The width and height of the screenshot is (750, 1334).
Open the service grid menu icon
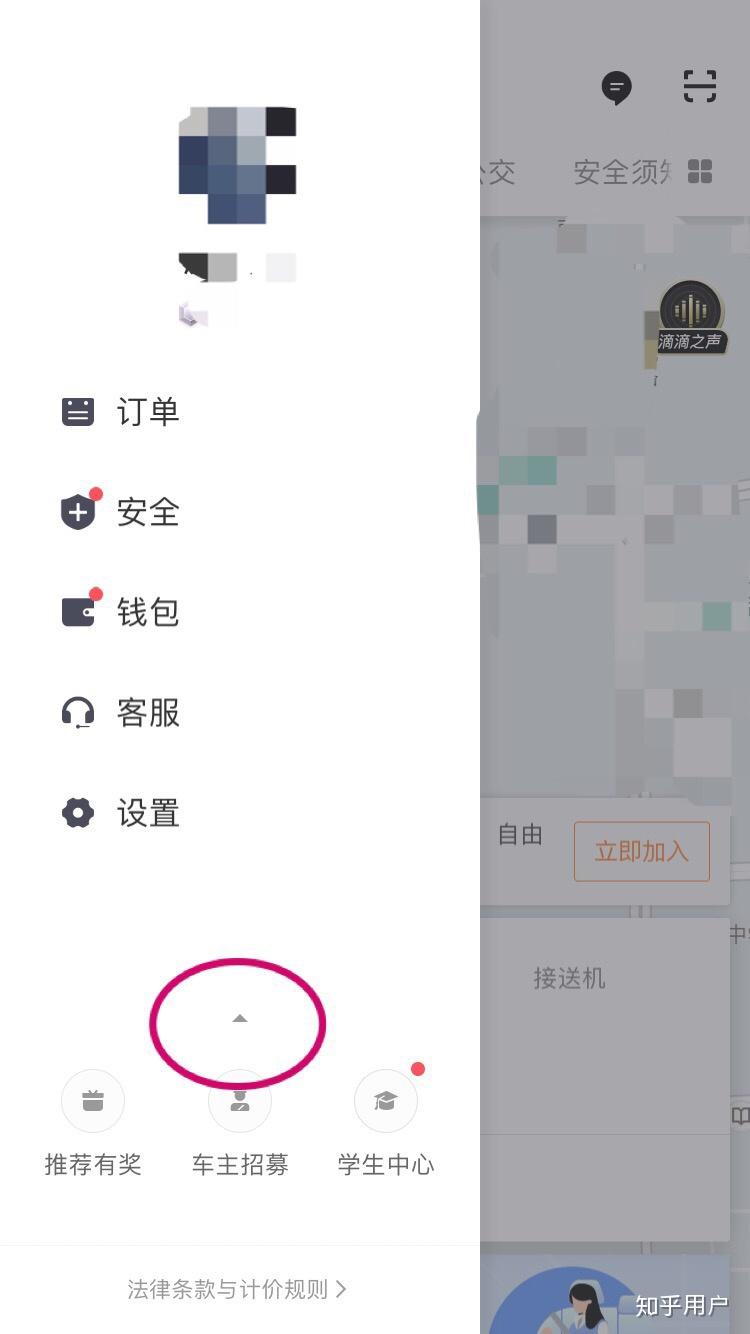(700, 172)
